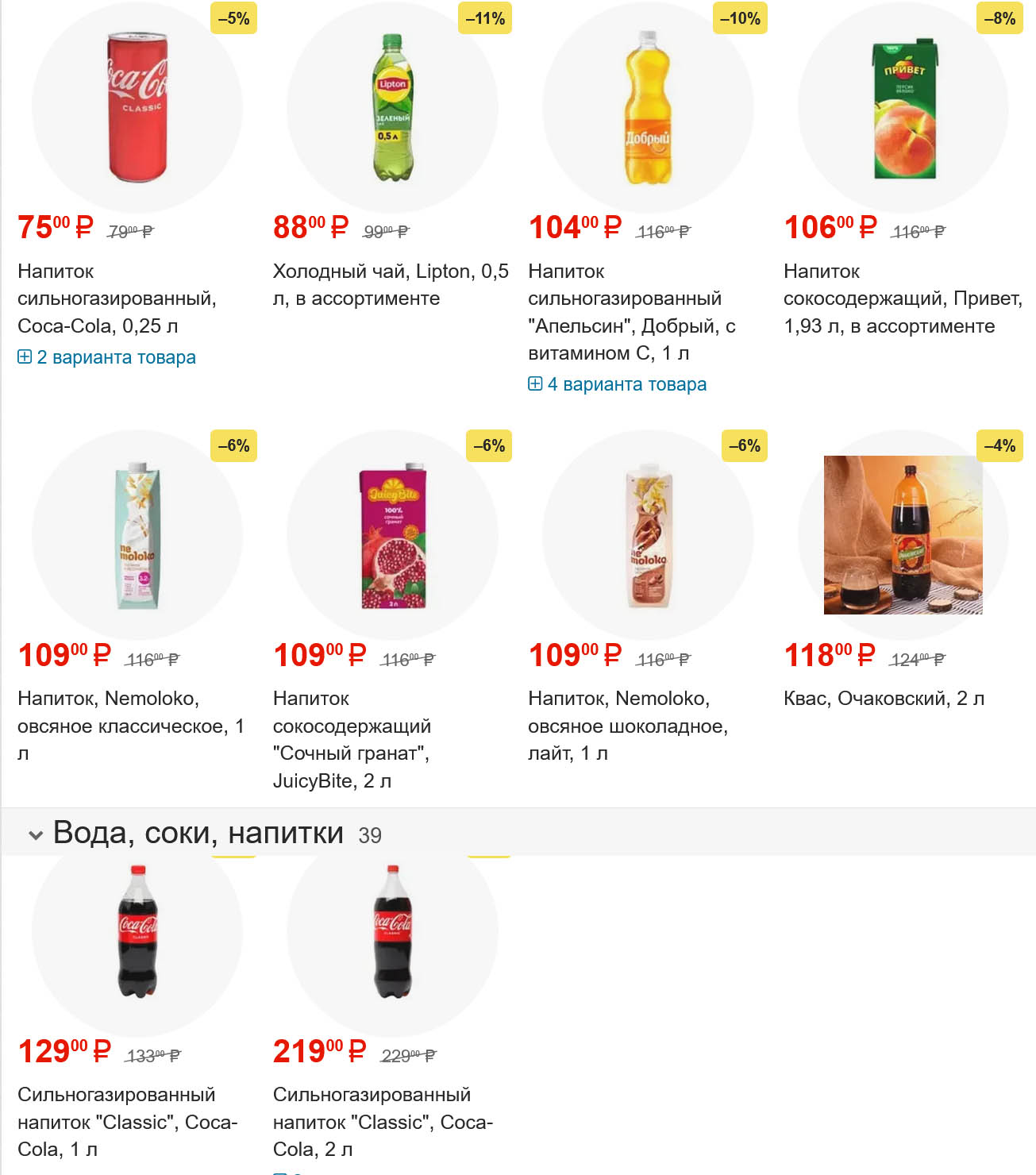Screen dimensions: 1036x1175
Task: Open Привет сокосодержащий напиток 1,93 л
Action: pyautogui.click(x=902, y=299)
